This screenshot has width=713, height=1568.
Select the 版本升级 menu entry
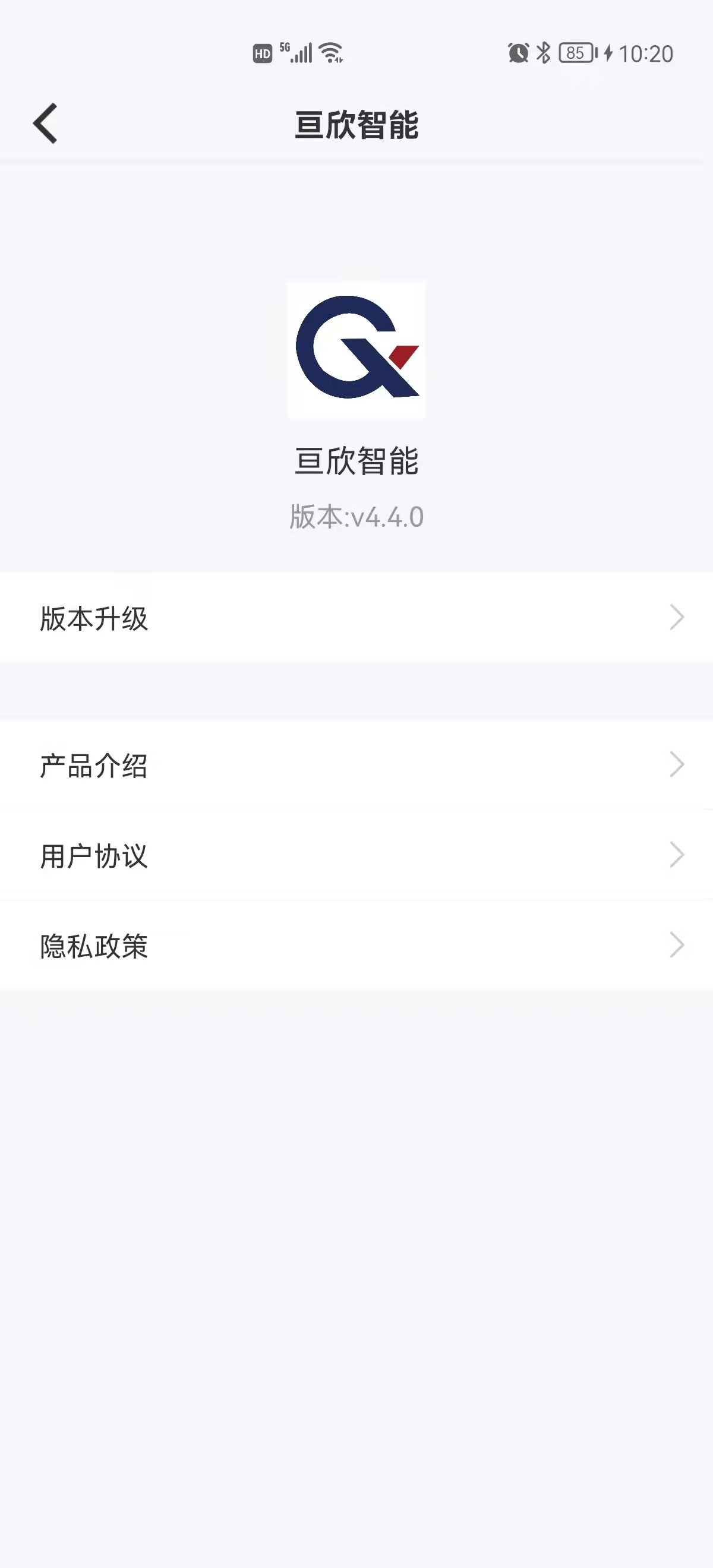click(93, 617)
